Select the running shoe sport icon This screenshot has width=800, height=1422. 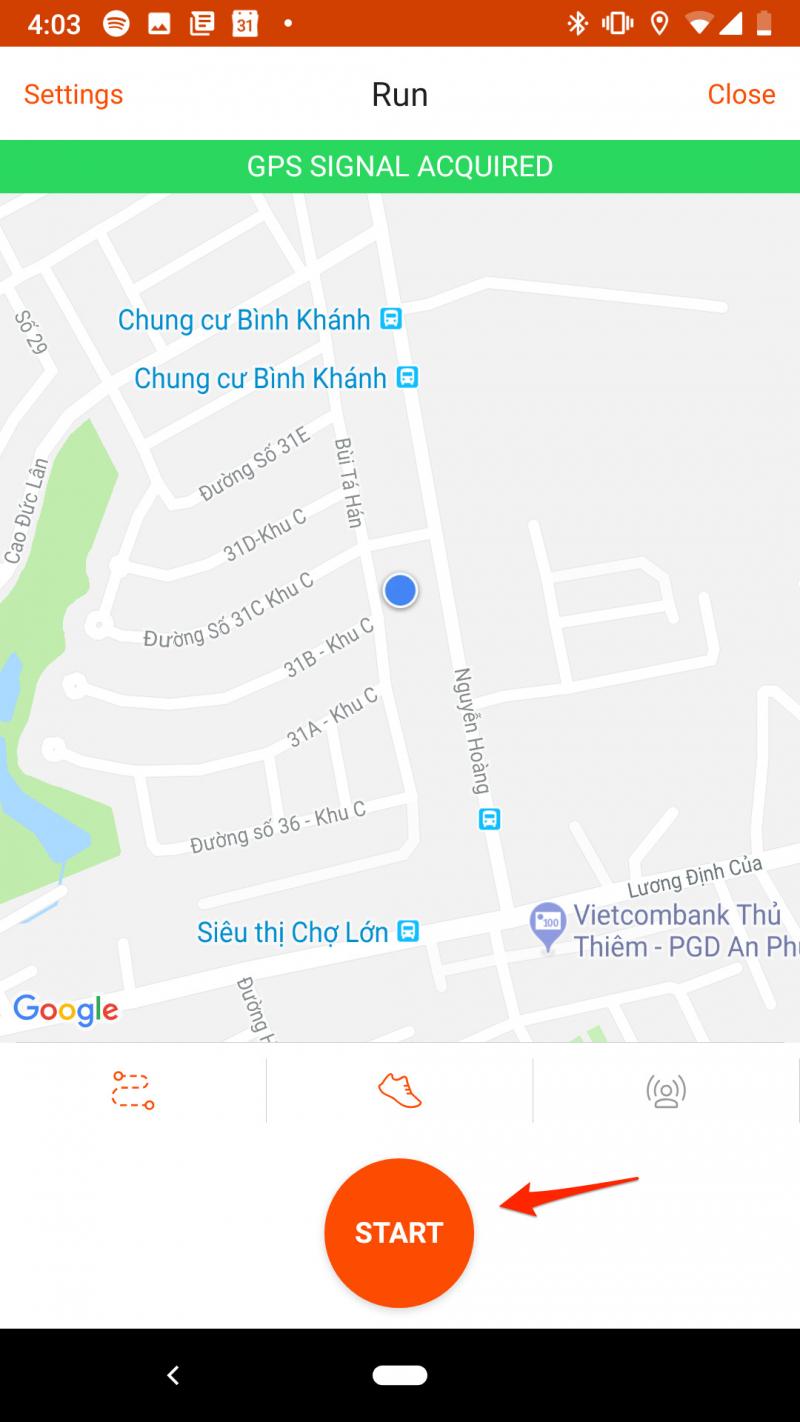click(x=400, y=1090)
